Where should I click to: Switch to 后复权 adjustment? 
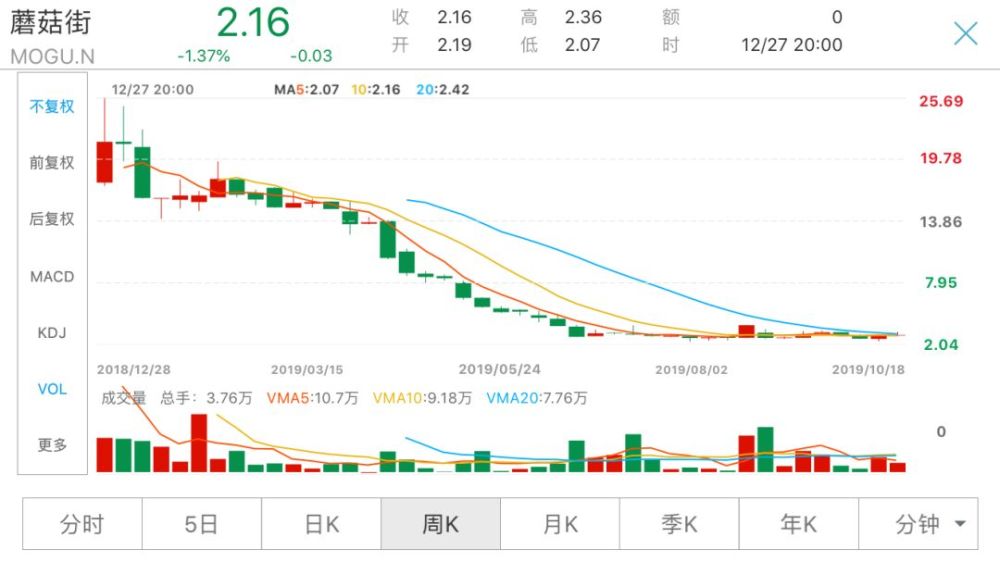click(x=52, y=219)
